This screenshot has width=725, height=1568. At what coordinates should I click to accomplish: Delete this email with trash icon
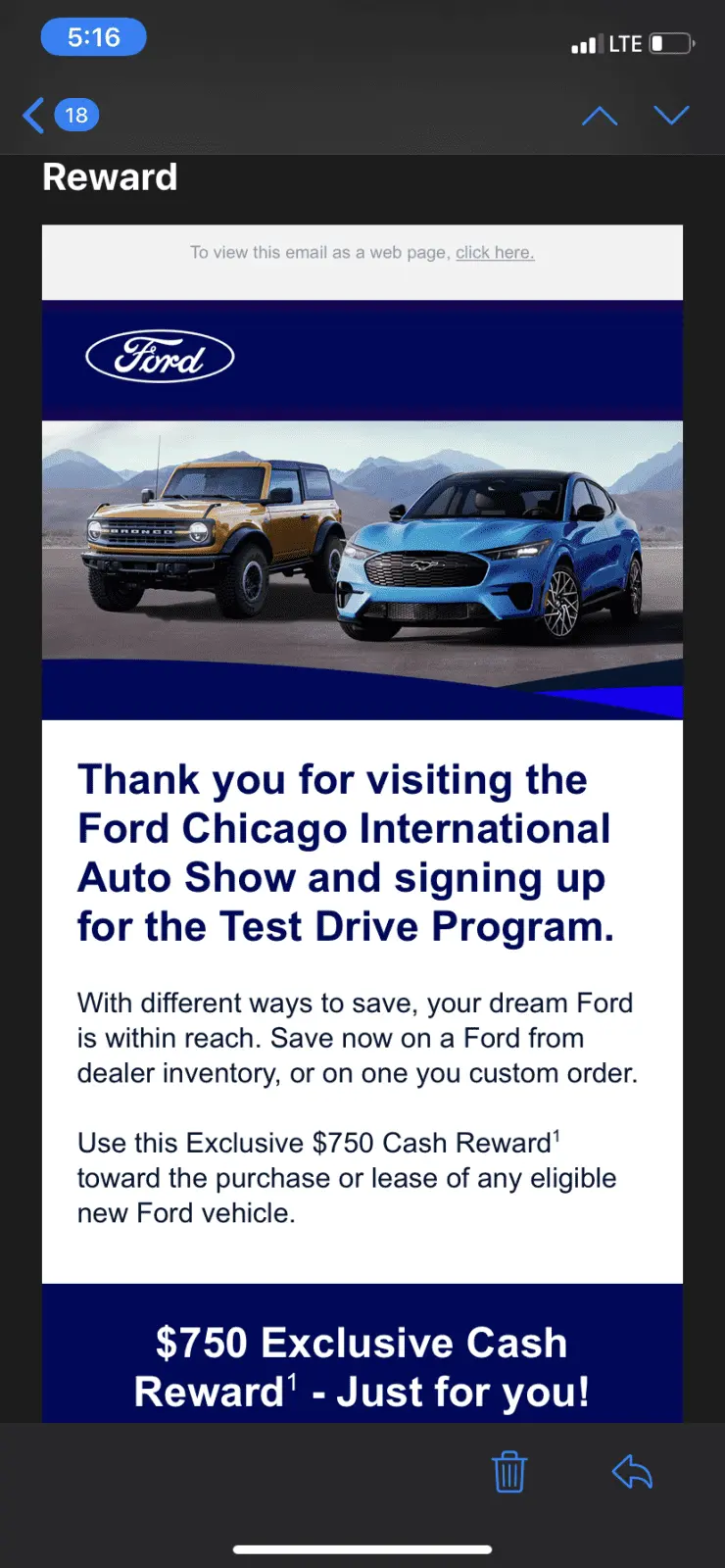509,1472
